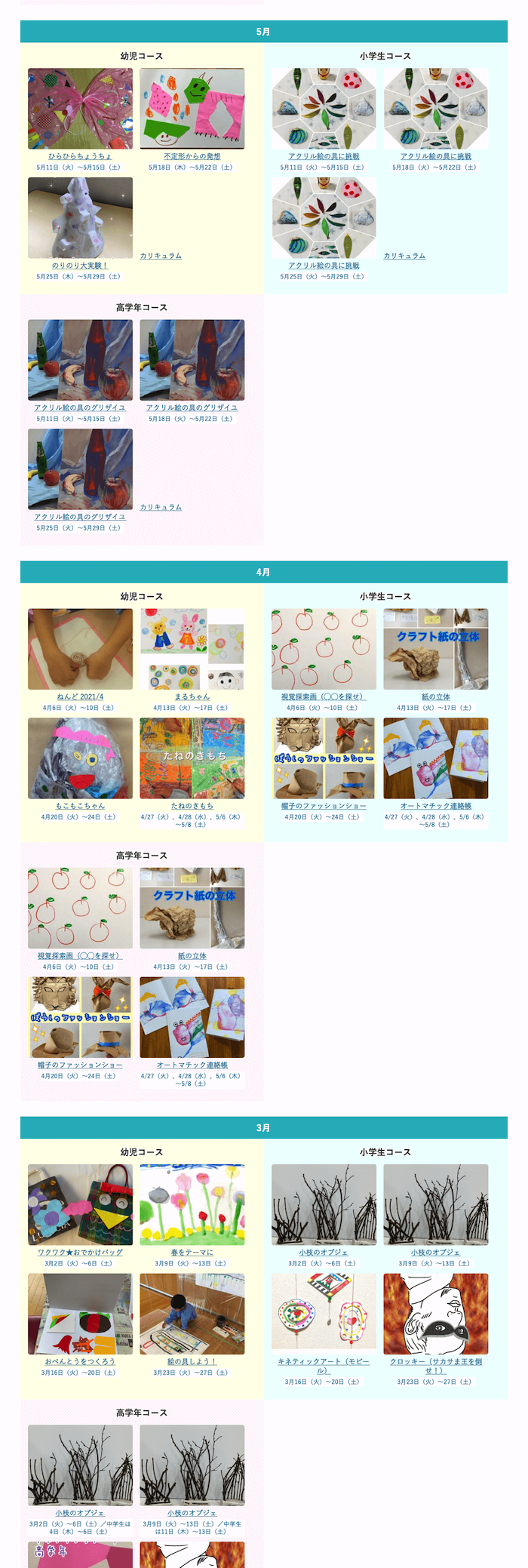Open the 不定形からの発想 link
Viewport: 528px width, 1568px height.
(x=192, y=156)
